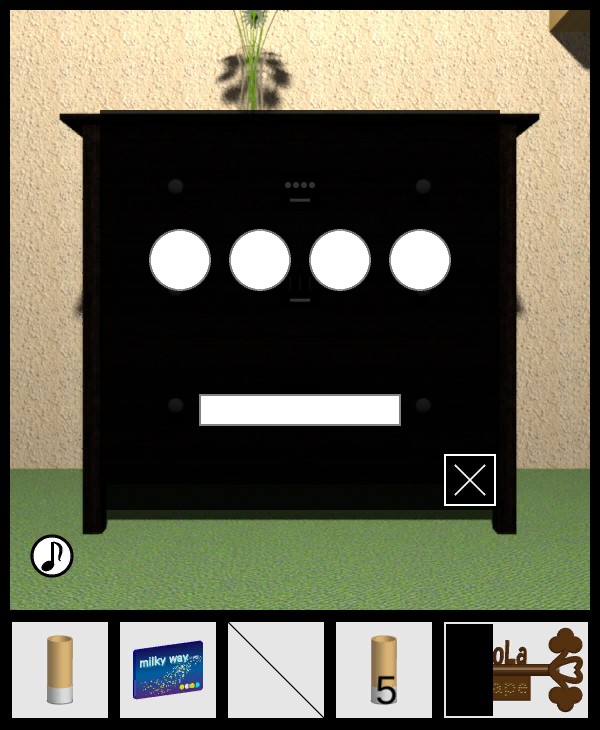The width and height of the screenshot is (600, 730).
Task: Select the cylinder marked 5
Action: point(384,670)
